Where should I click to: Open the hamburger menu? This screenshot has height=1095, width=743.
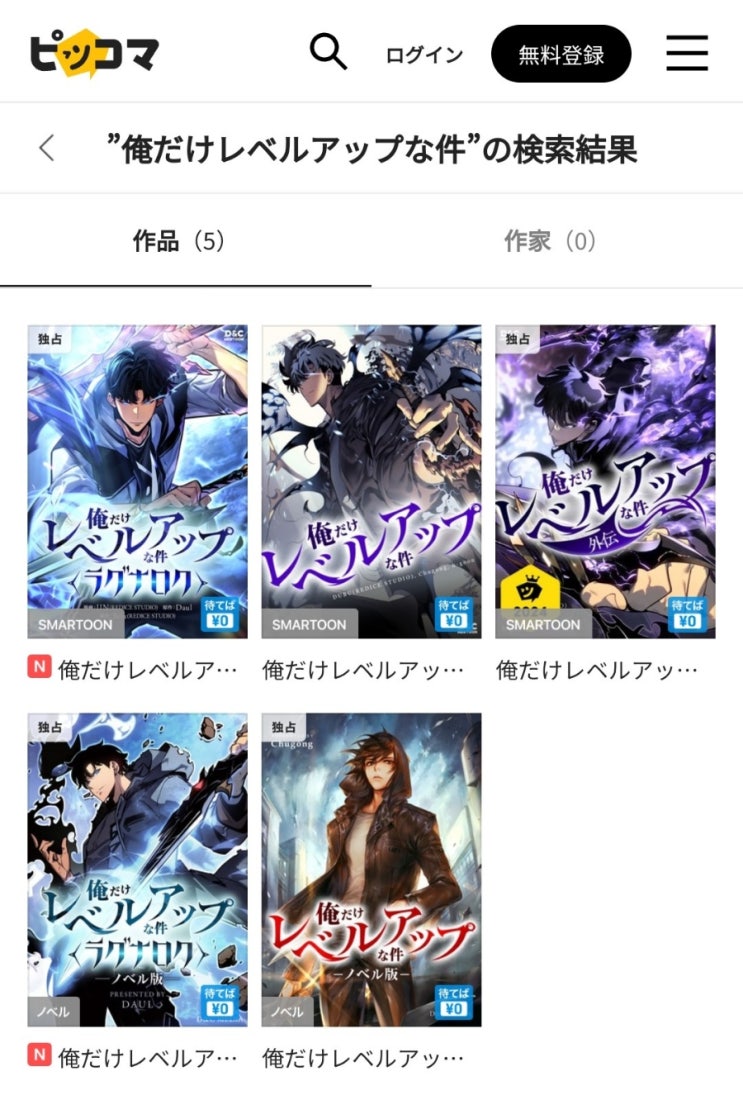point(687,53)
